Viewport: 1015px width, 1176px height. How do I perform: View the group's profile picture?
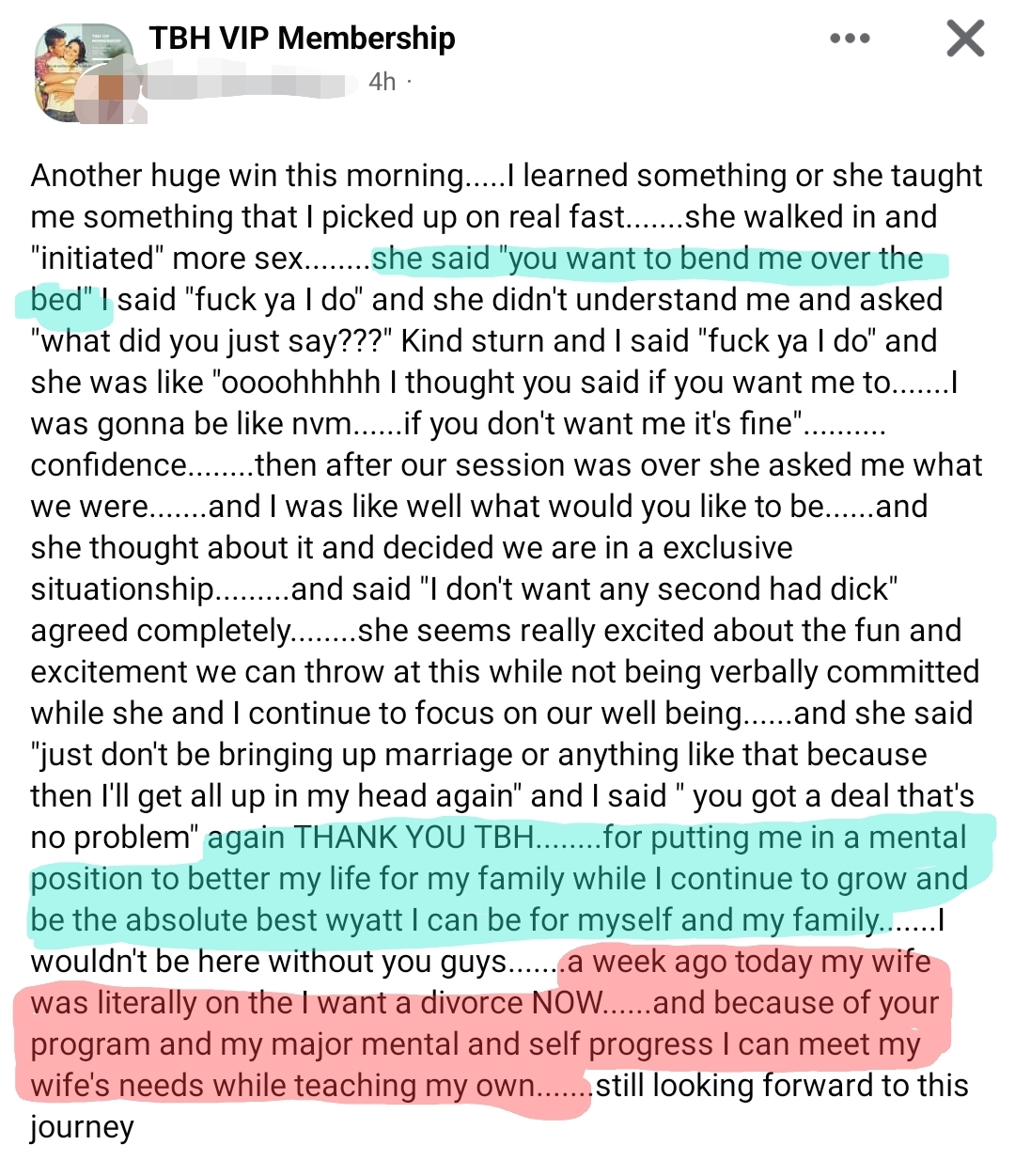coord(83,73)
